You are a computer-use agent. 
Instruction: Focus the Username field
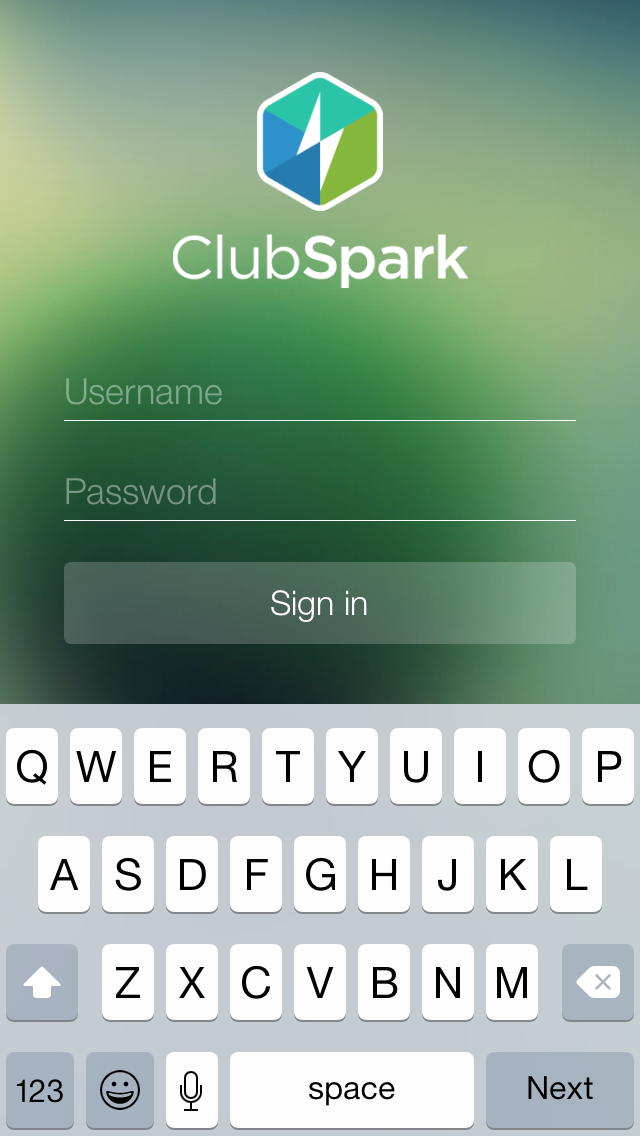click(319, 392)
